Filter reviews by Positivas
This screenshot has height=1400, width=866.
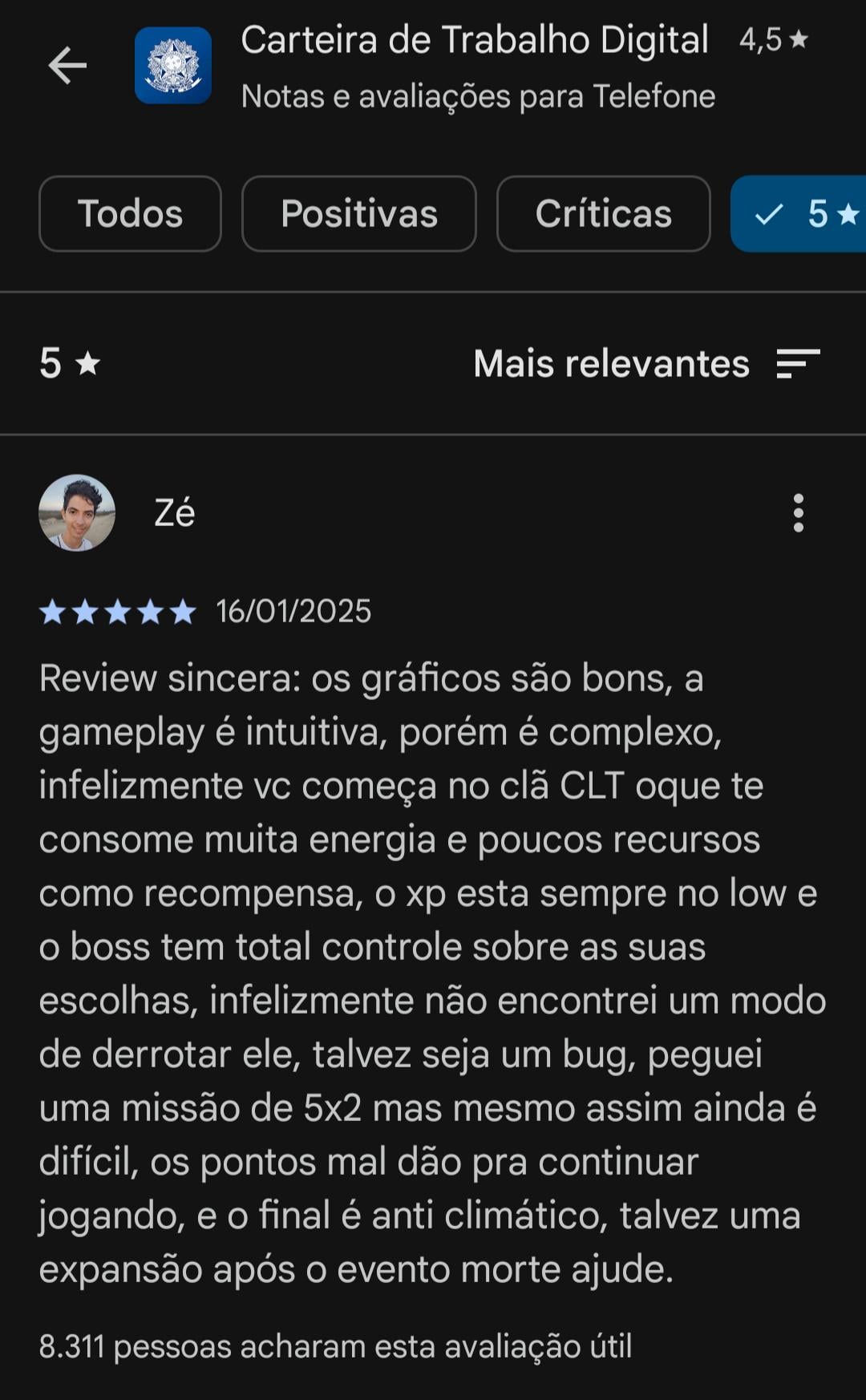[x=358, y=214]
